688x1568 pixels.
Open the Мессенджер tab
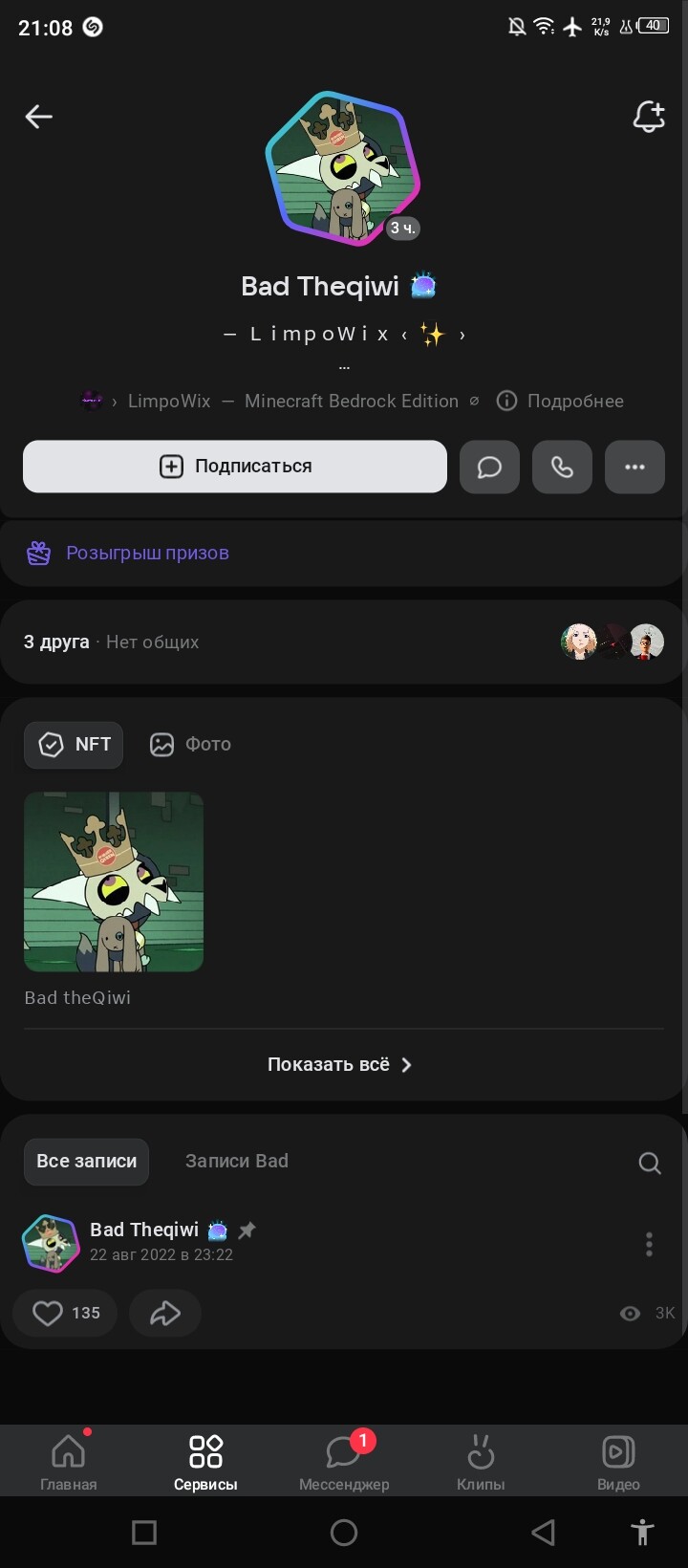(344, 1463)
